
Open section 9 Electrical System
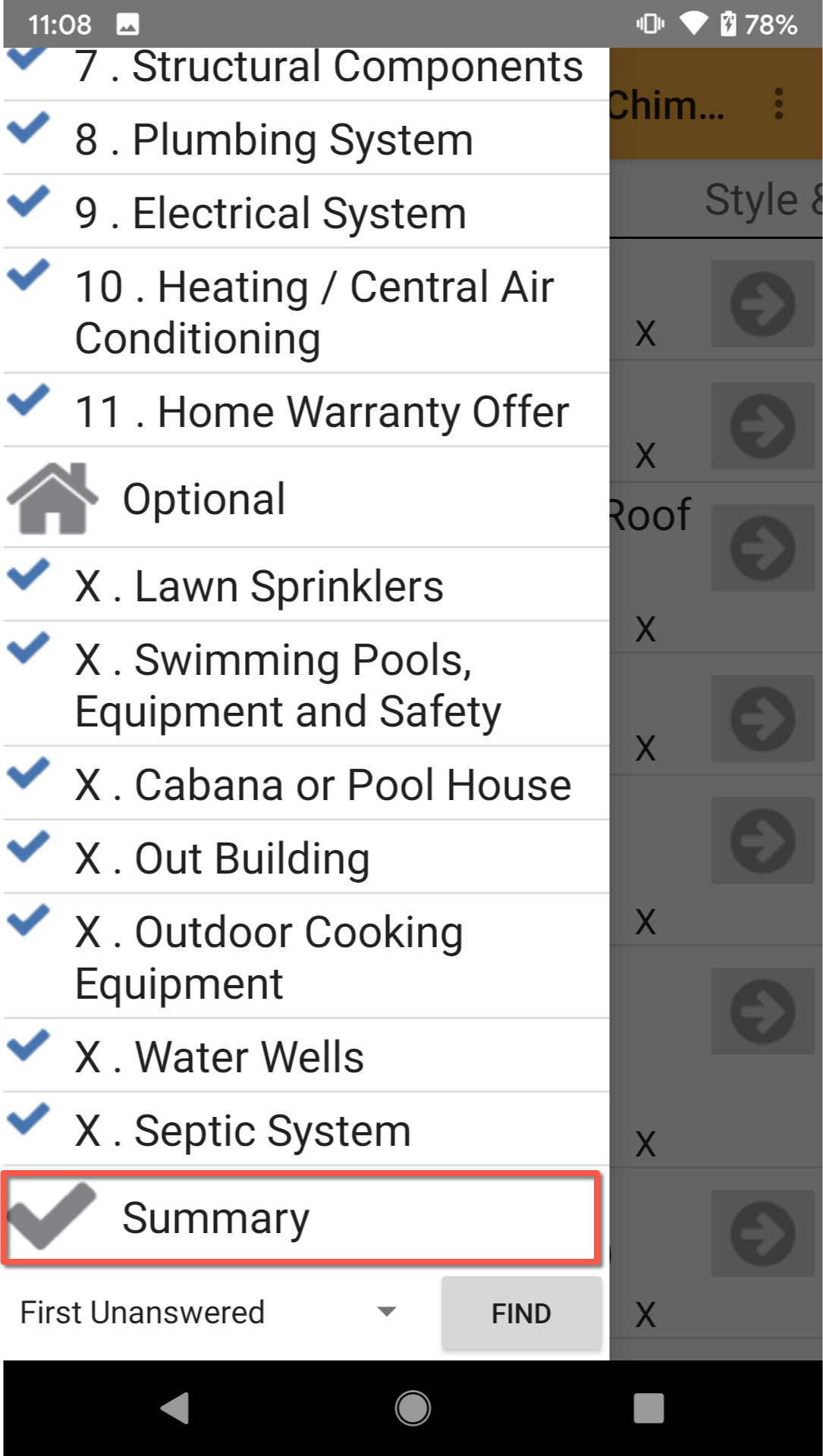[x=303, y=213]
